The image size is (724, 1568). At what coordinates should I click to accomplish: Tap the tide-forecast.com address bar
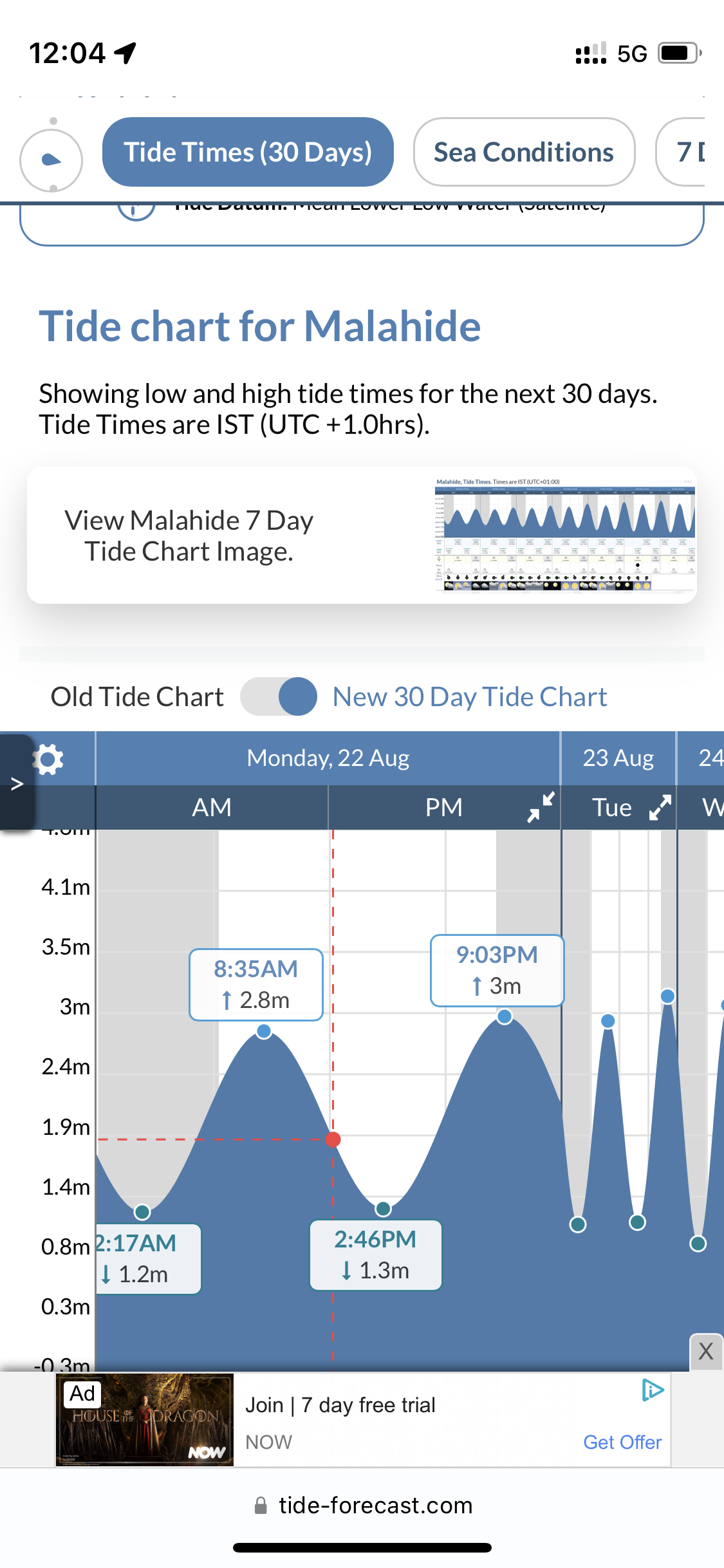click(x=363, y=1506)
